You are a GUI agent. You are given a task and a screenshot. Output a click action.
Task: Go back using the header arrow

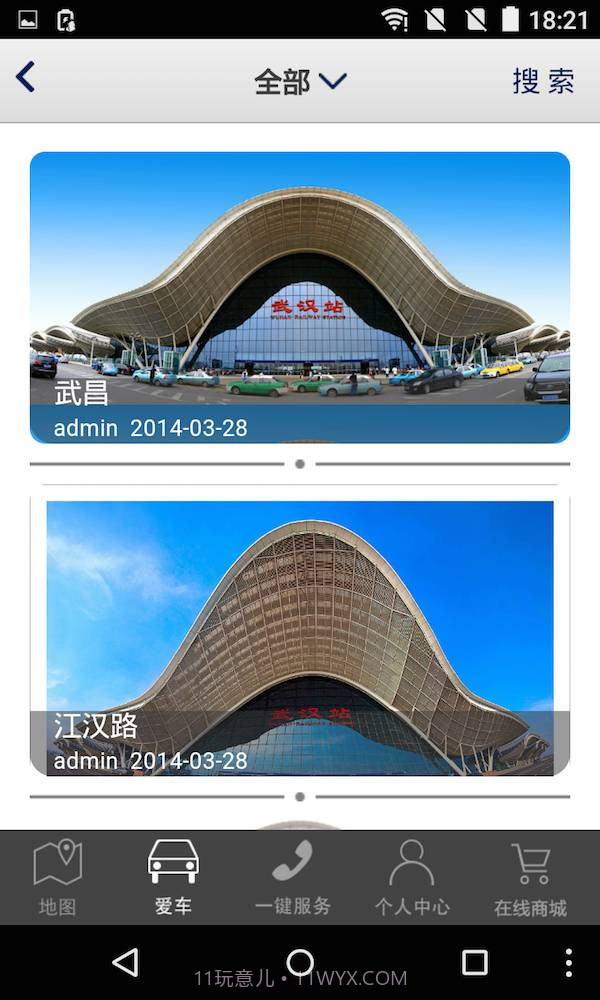pos(26,78)
